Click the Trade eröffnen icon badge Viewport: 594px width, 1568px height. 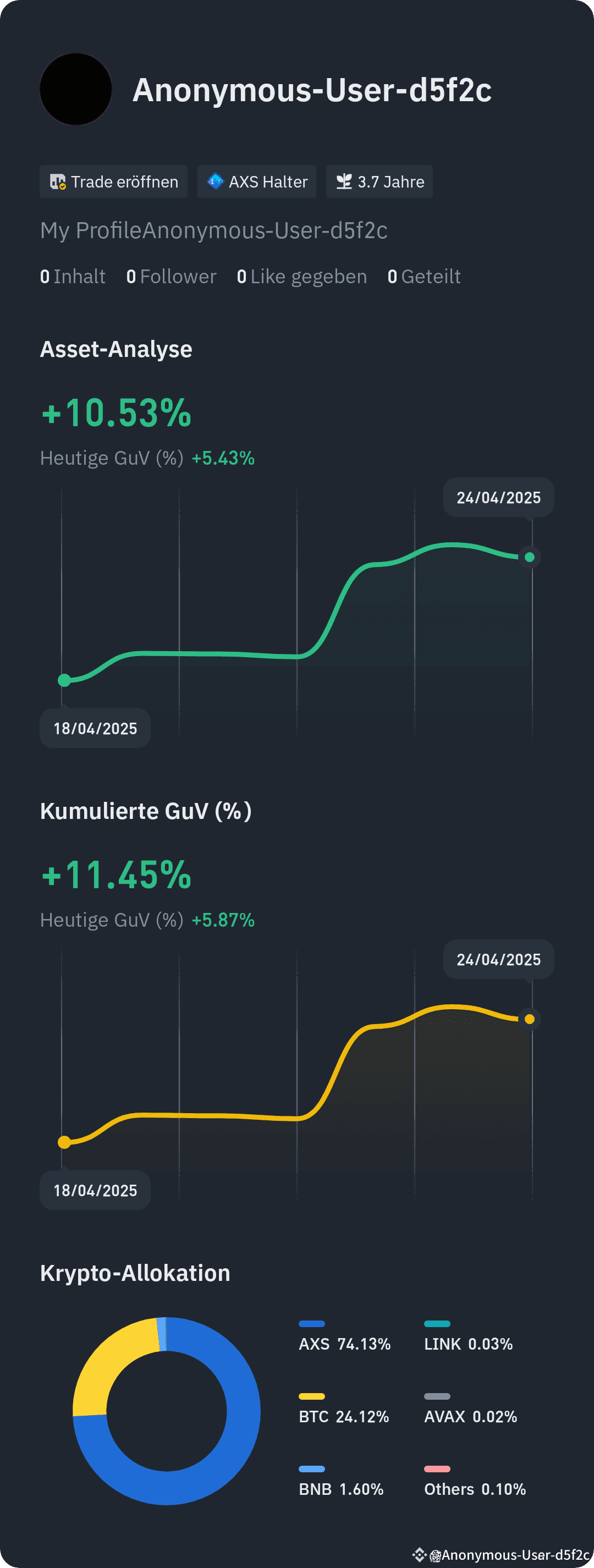[58, 181]
